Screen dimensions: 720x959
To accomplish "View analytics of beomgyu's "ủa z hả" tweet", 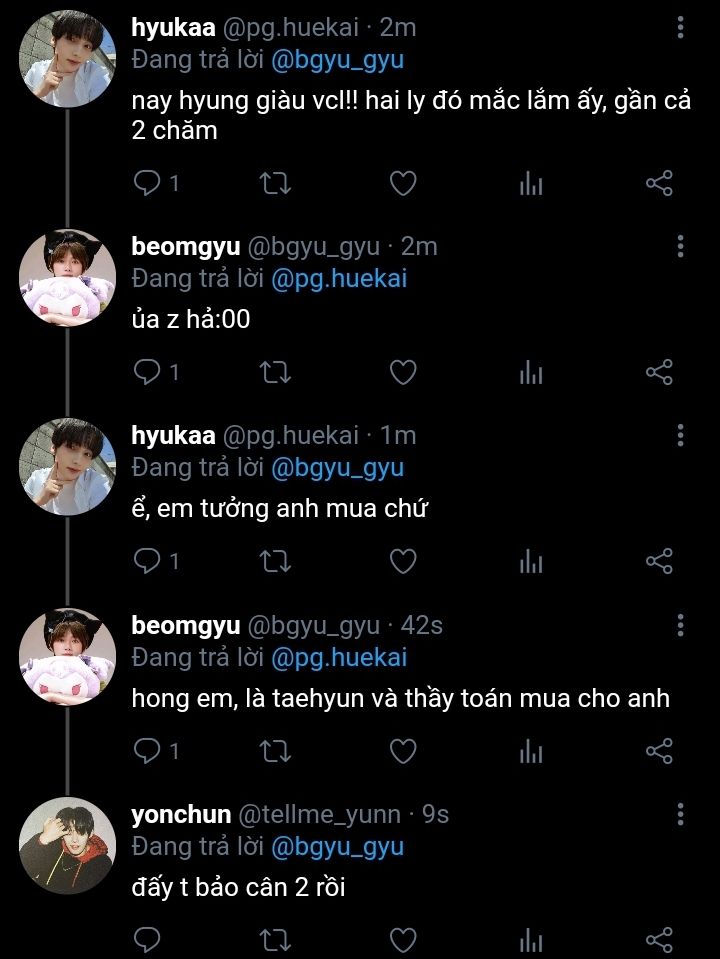I will [x=531, y=372].
